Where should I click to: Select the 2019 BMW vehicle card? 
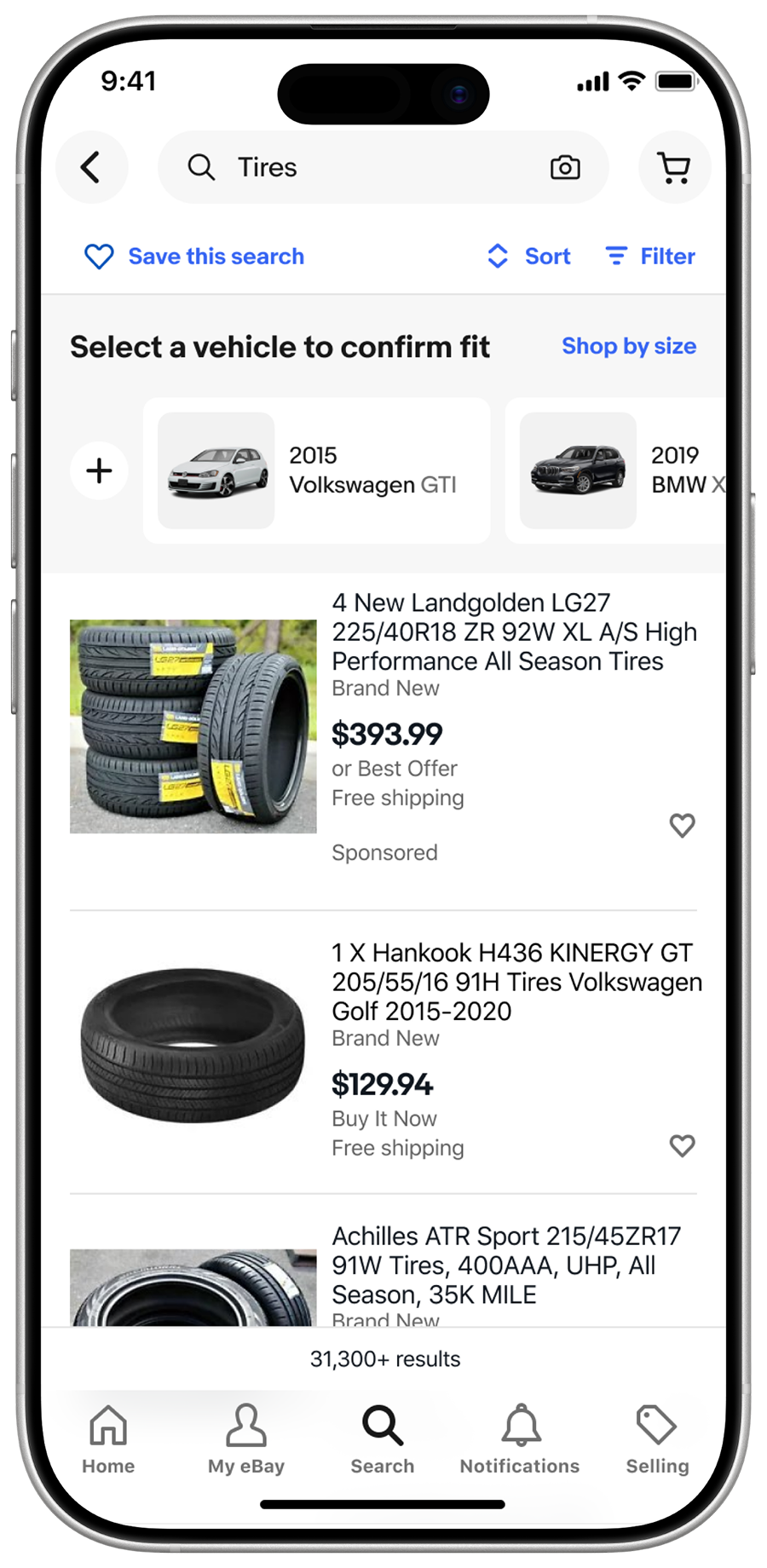[615, 470]
